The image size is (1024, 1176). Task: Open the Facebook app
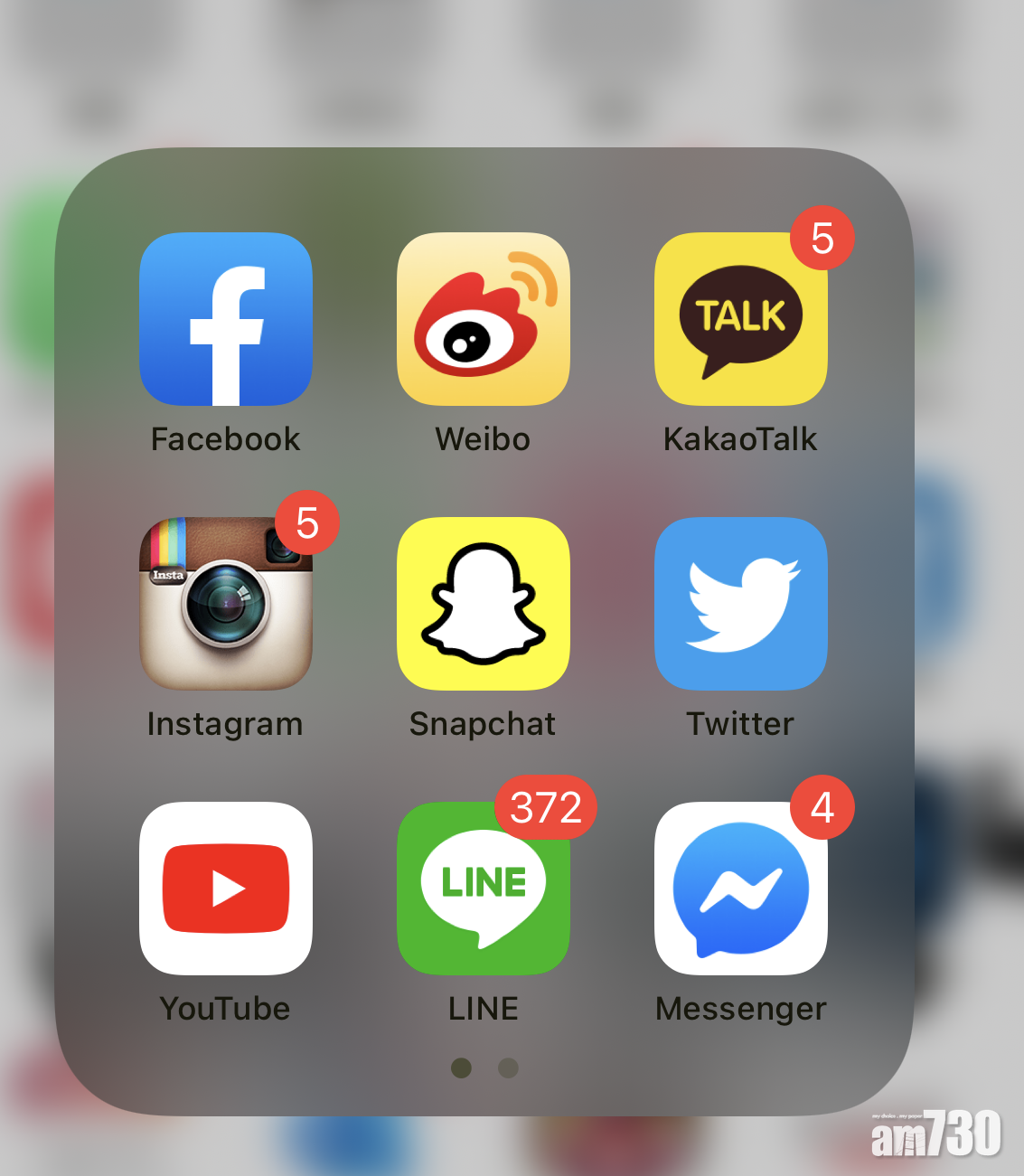pyautogui.click(x=226, y=319)
